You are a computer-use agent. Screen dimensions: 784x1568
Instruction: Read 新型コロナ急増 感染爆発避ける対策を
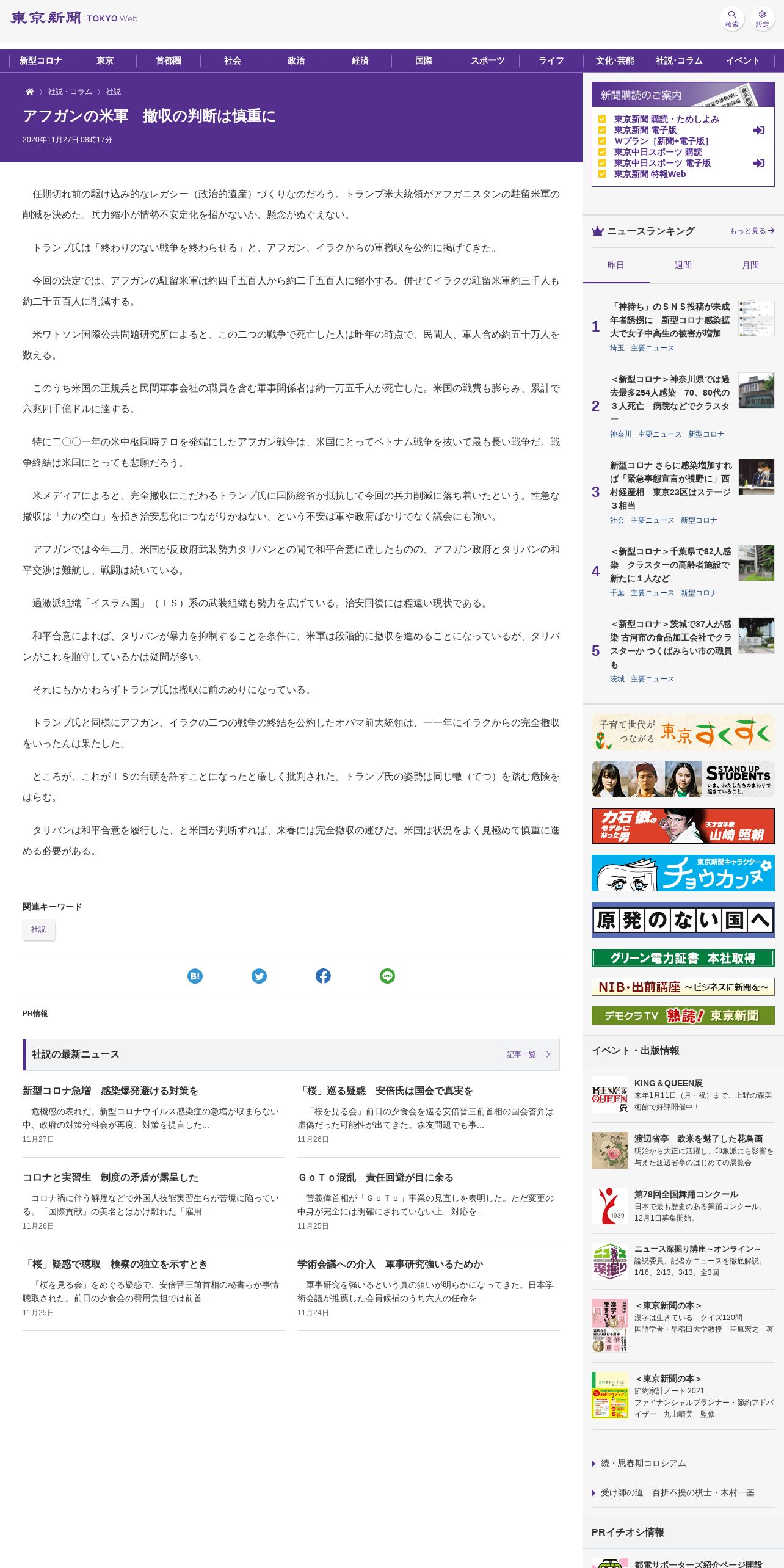[111, 1091]
